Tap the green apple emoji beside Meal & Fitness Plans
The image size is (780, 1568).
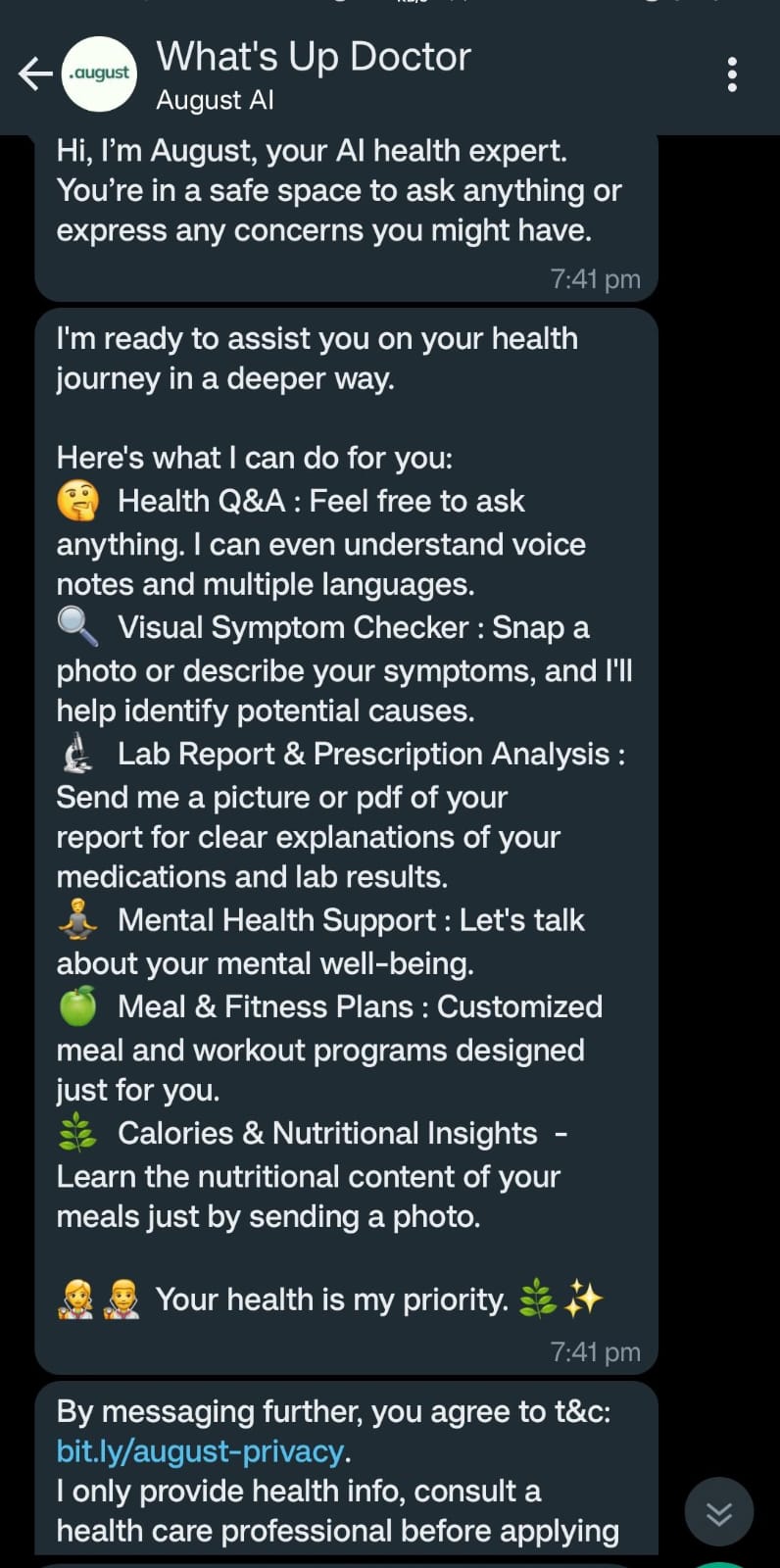(78, 1005)
